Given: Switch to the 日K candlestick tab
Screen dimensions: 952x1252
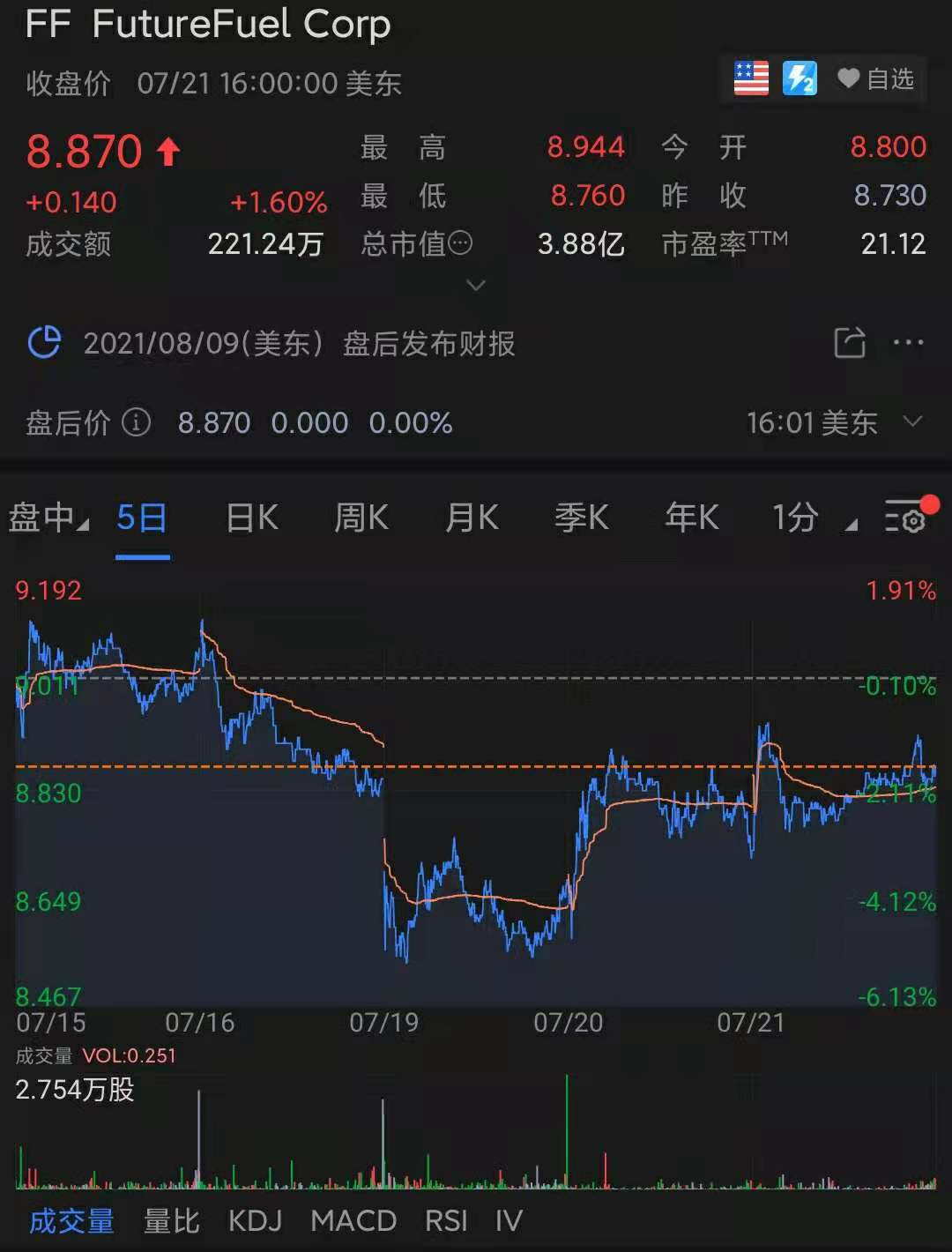Looking at the screenshot, I should (249, 519).
